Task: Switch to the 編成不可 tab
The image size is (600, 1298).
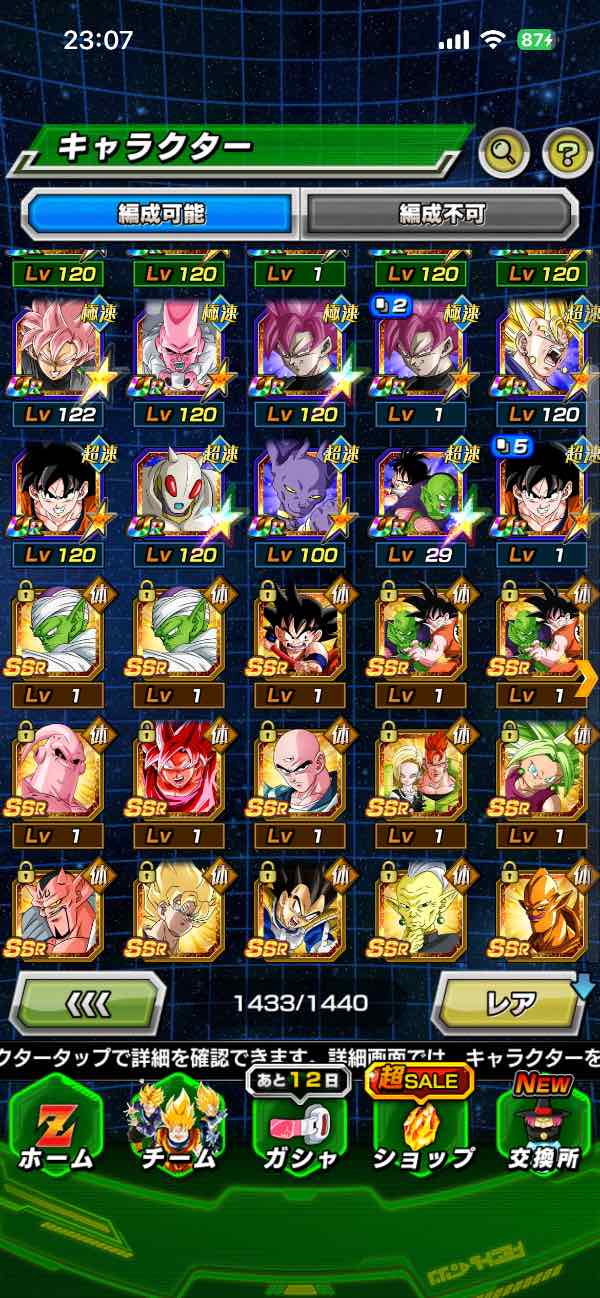Action: coord(441,213)
